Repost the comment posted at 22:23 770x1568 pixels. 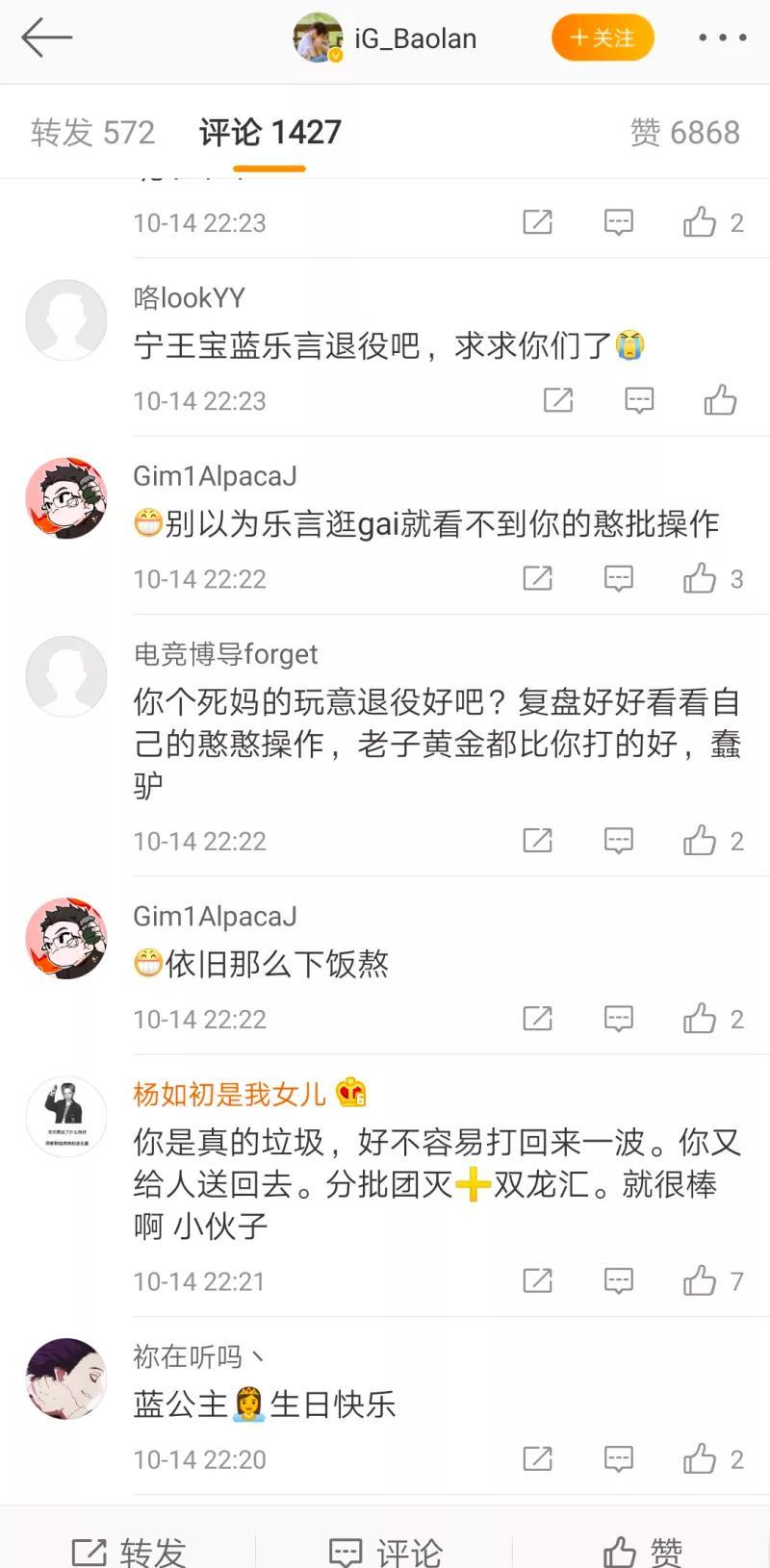(x=558, y=400)
